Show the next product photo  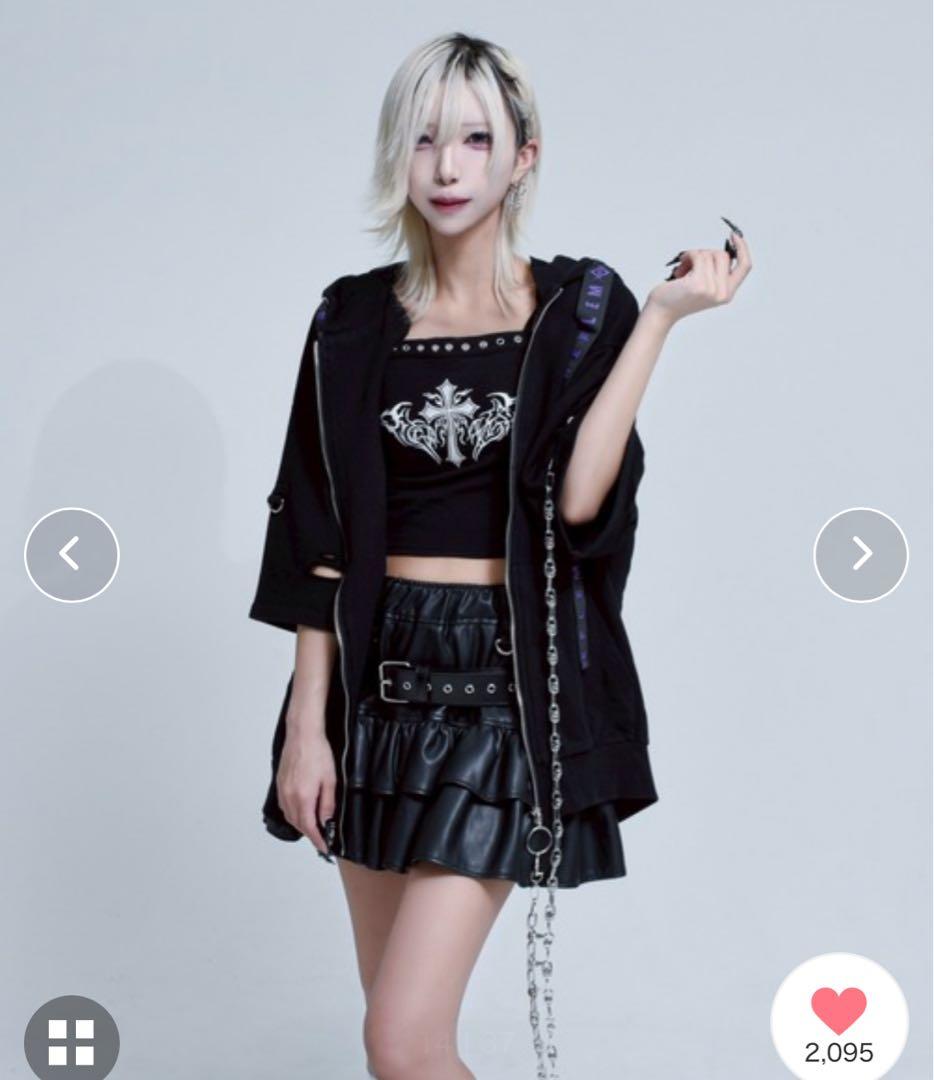tap(861, 554)
